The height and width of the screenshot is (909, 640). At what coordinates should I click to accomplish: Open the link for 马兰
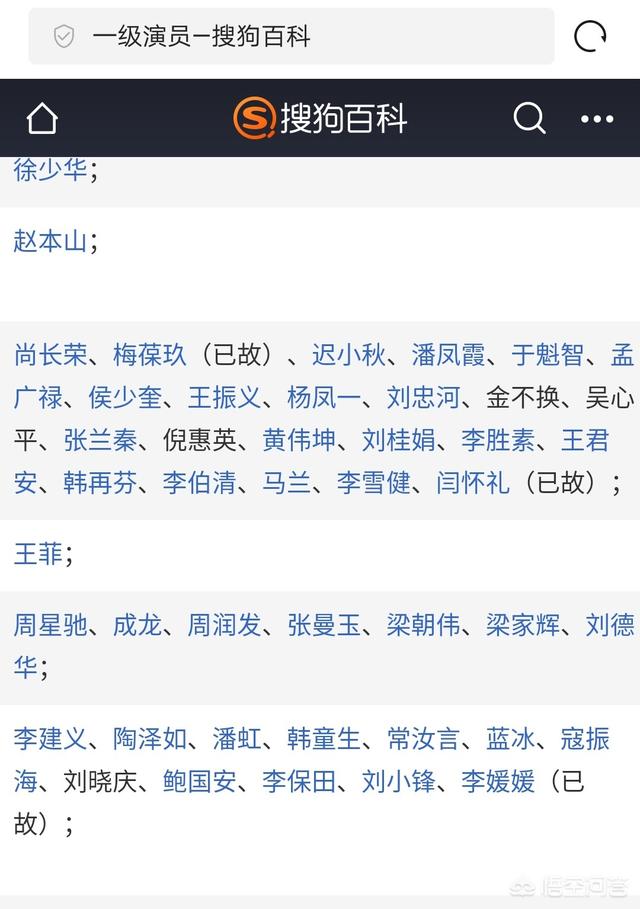(x=286, y=483)
